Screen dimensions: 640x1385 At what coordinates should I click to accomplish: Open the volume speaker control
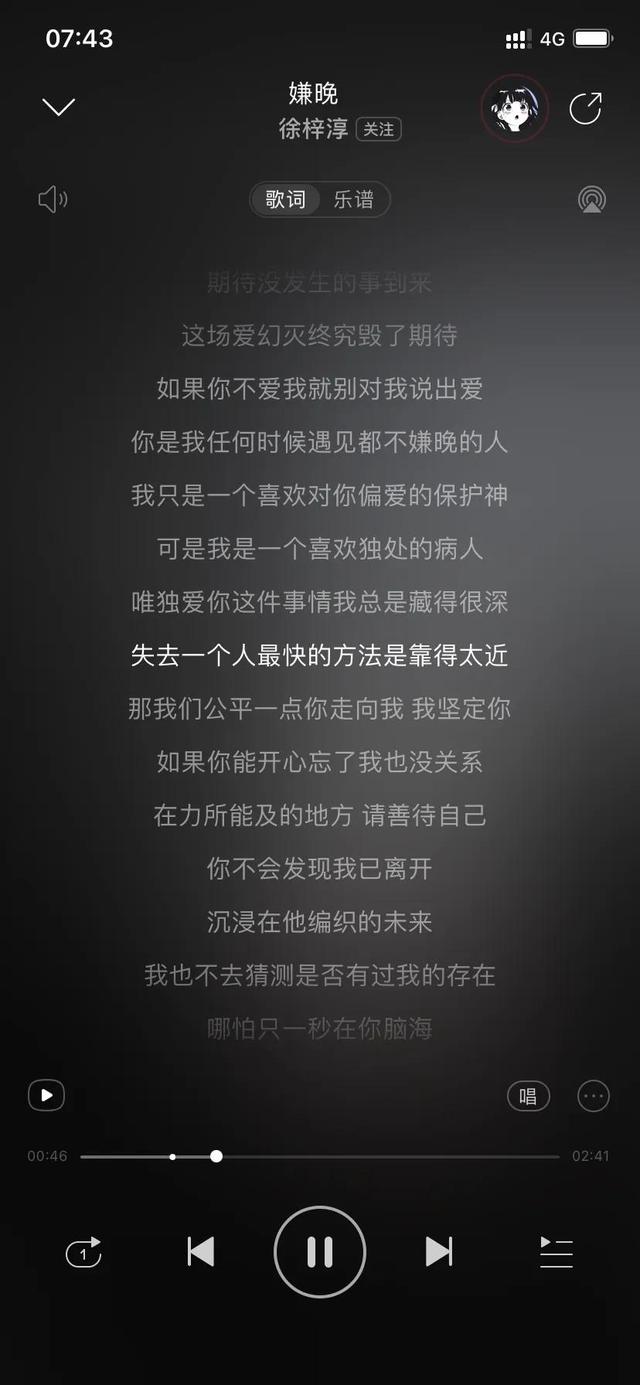[x=52, y=200]
